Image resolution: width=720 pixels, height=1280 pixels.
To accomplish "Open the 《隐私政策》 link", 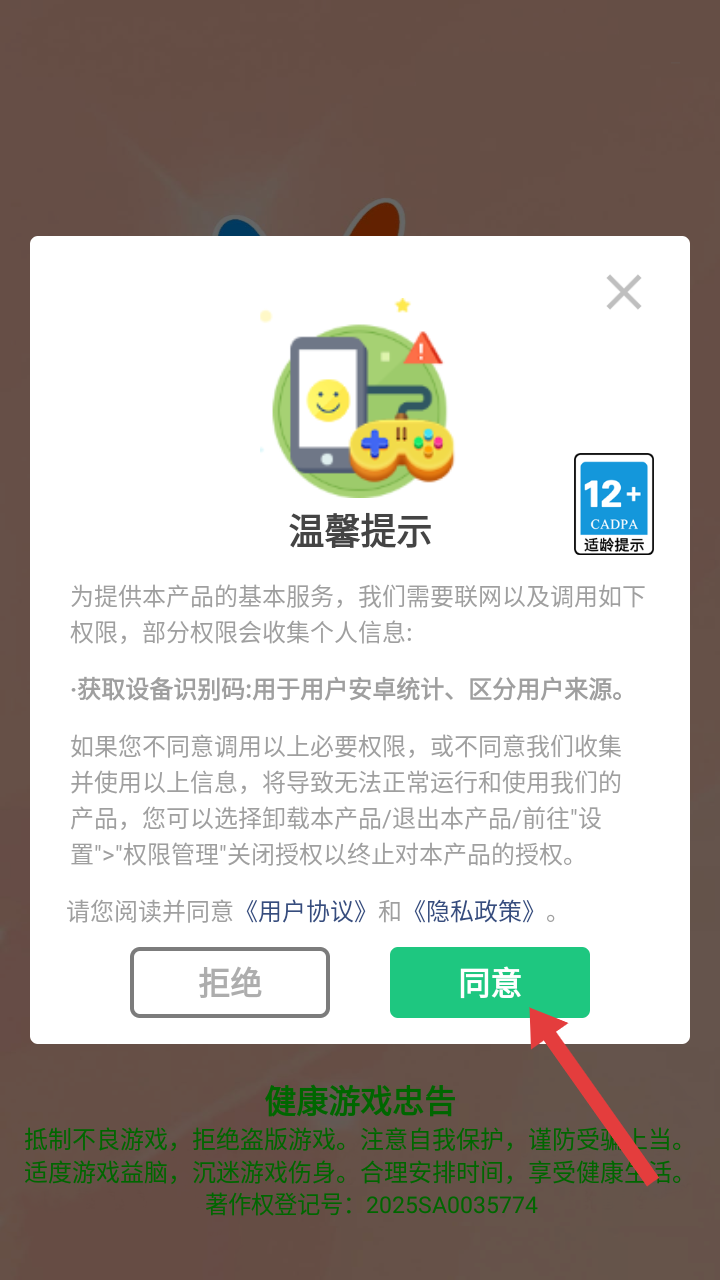I will (x=473, y=911).
